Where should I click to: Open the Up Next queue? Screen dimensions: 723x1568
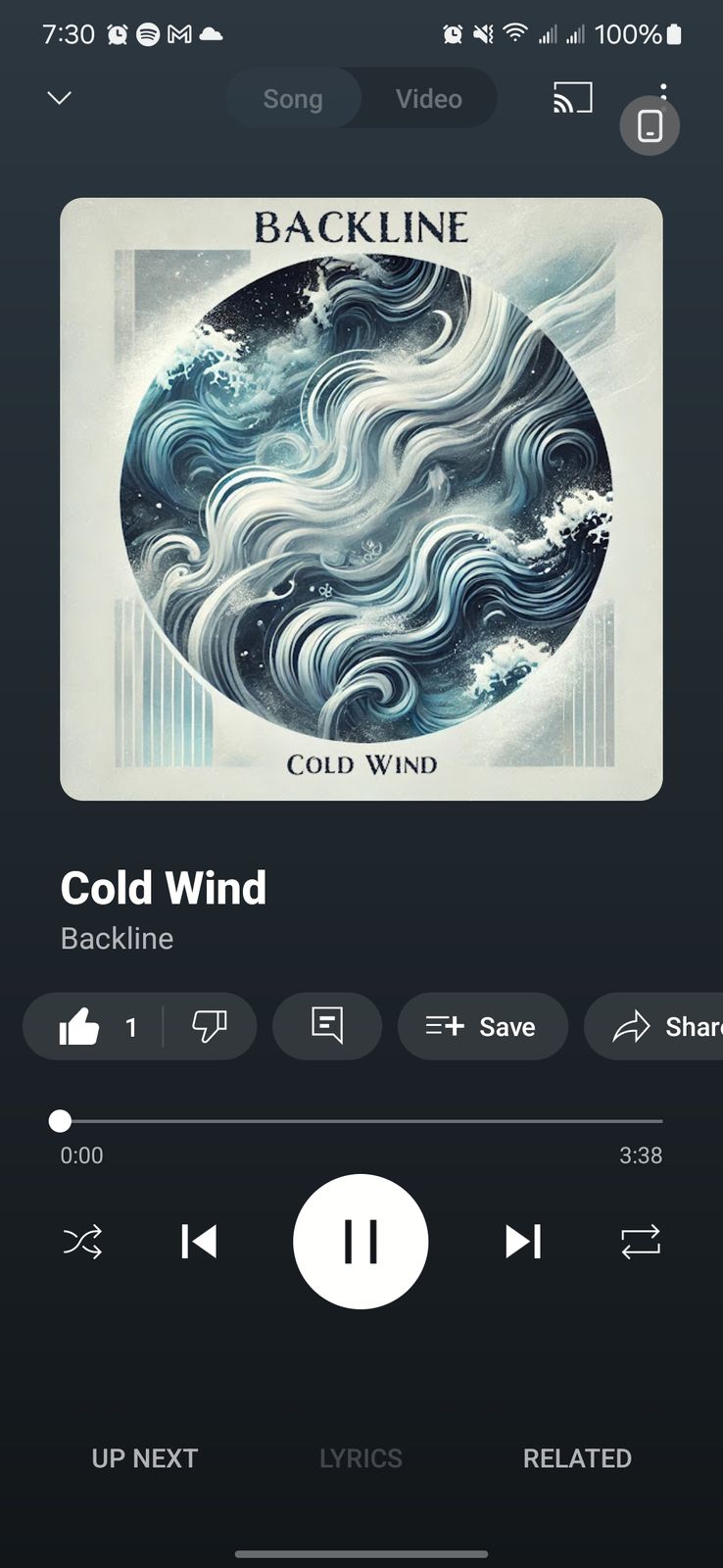[145, 1458]
